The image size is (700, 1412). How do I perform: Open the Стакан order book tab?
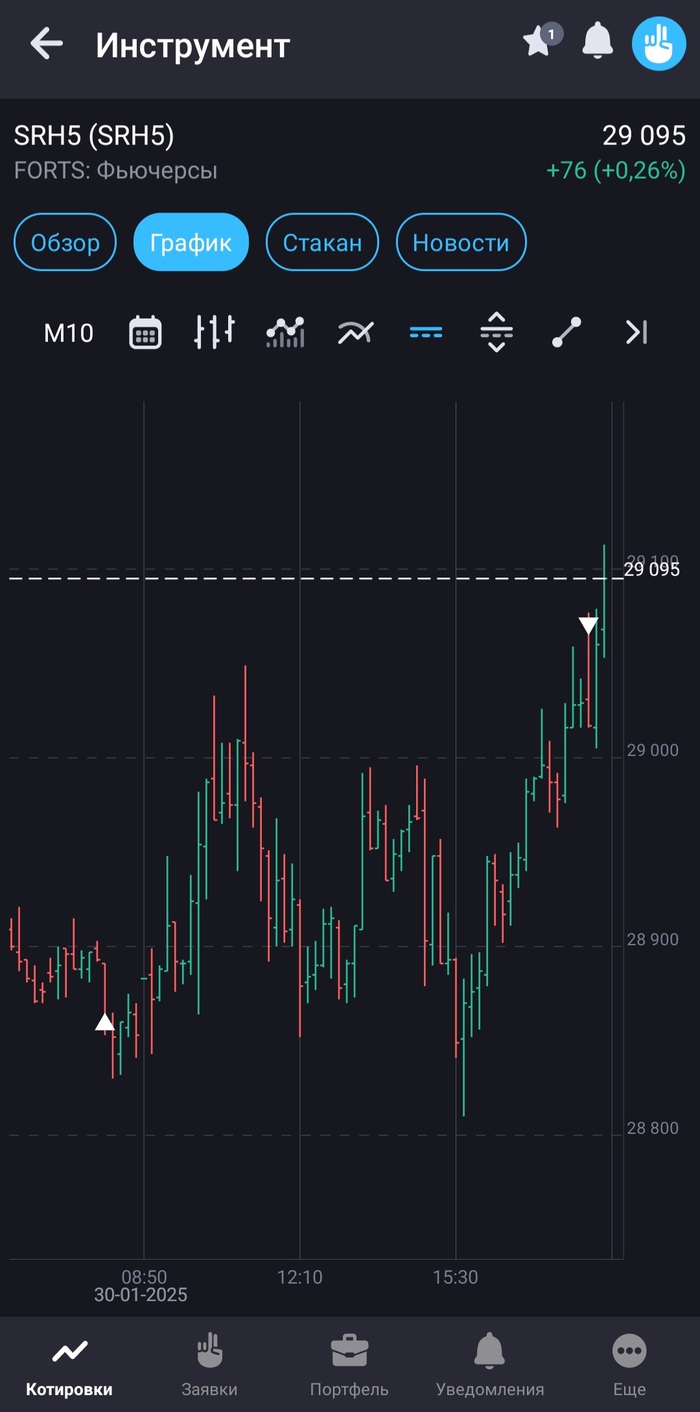click(x=322, y=242)
